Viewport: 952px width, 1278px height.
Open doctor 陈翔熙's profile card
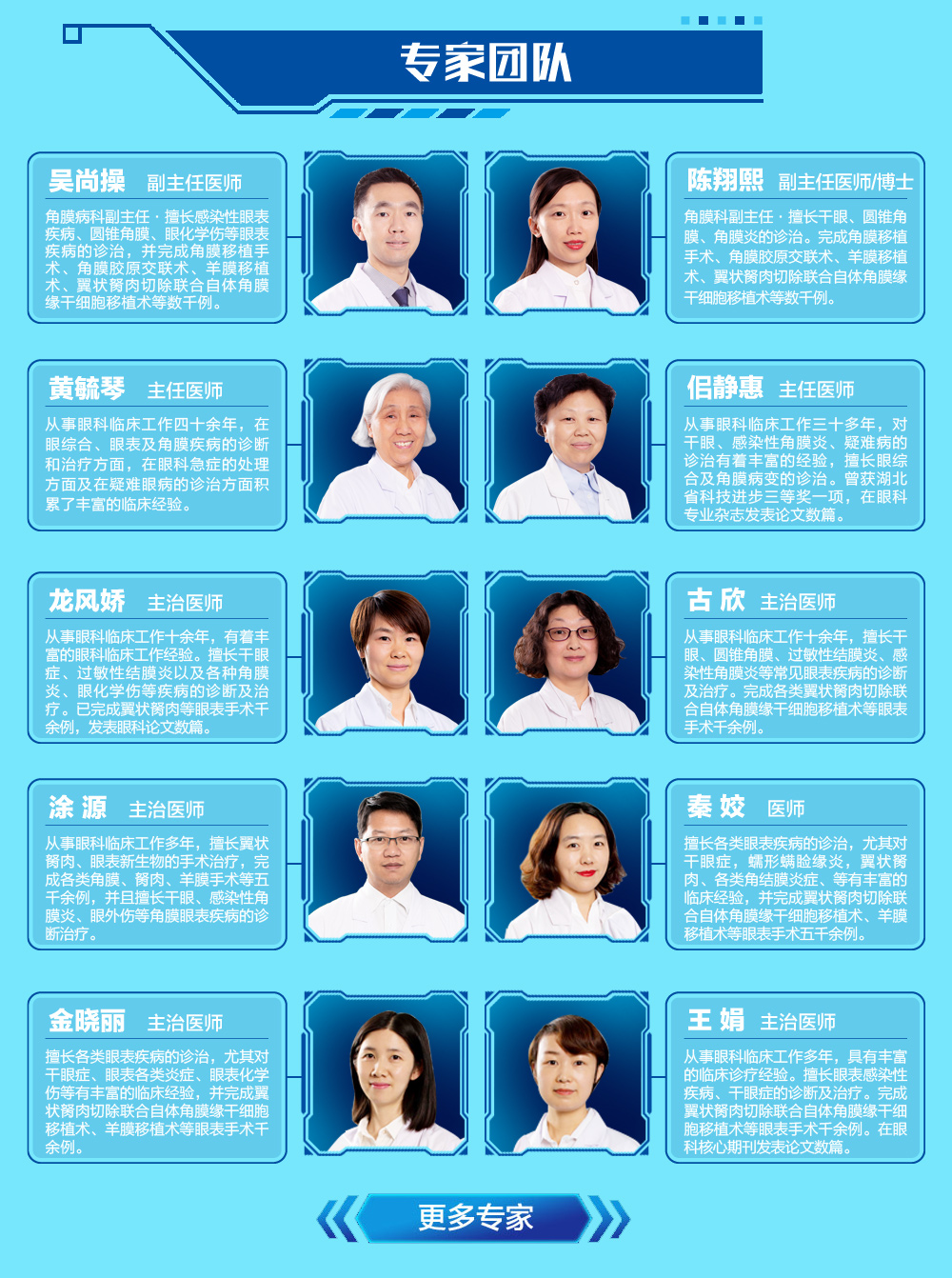(795, 238)
